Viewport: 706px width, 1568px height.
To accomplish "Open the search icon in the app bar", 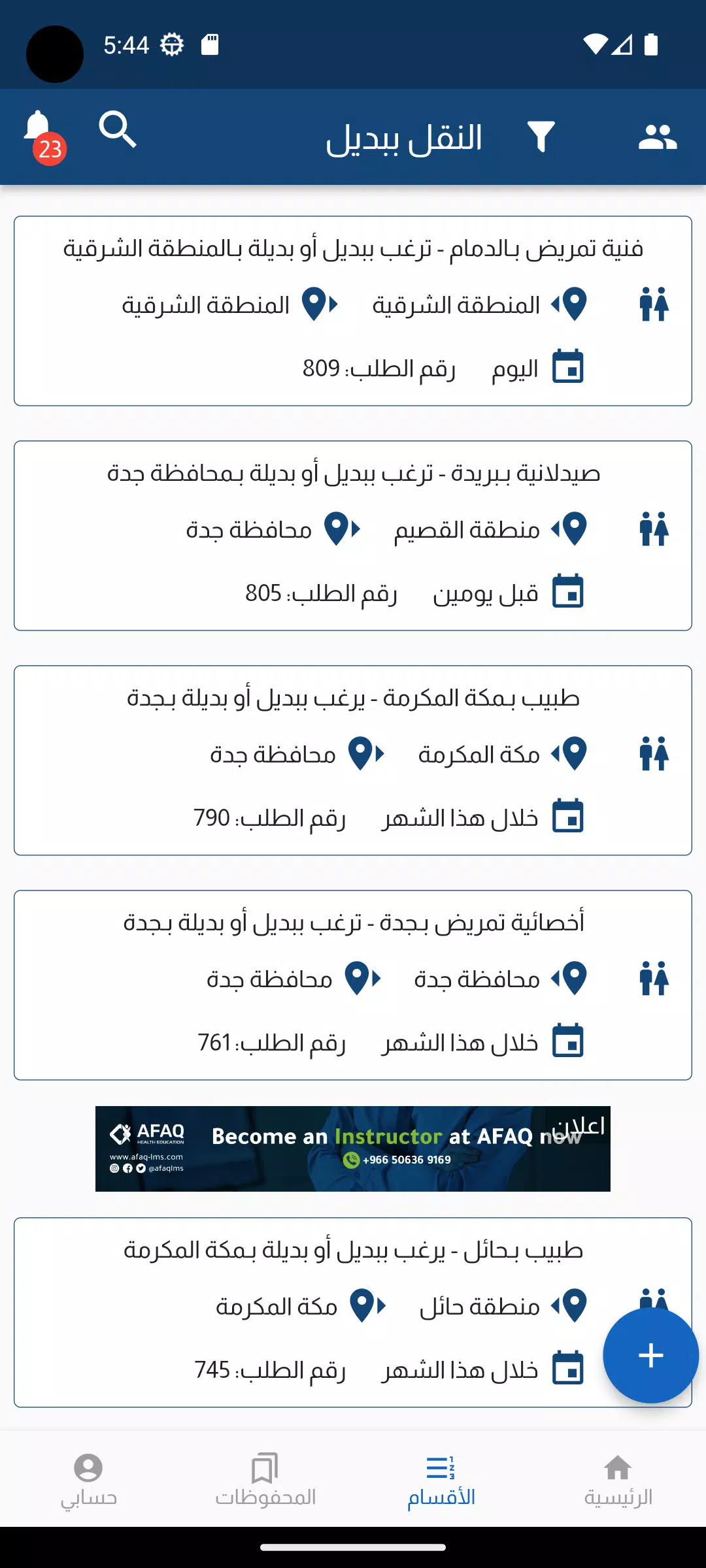I will 118,129.
